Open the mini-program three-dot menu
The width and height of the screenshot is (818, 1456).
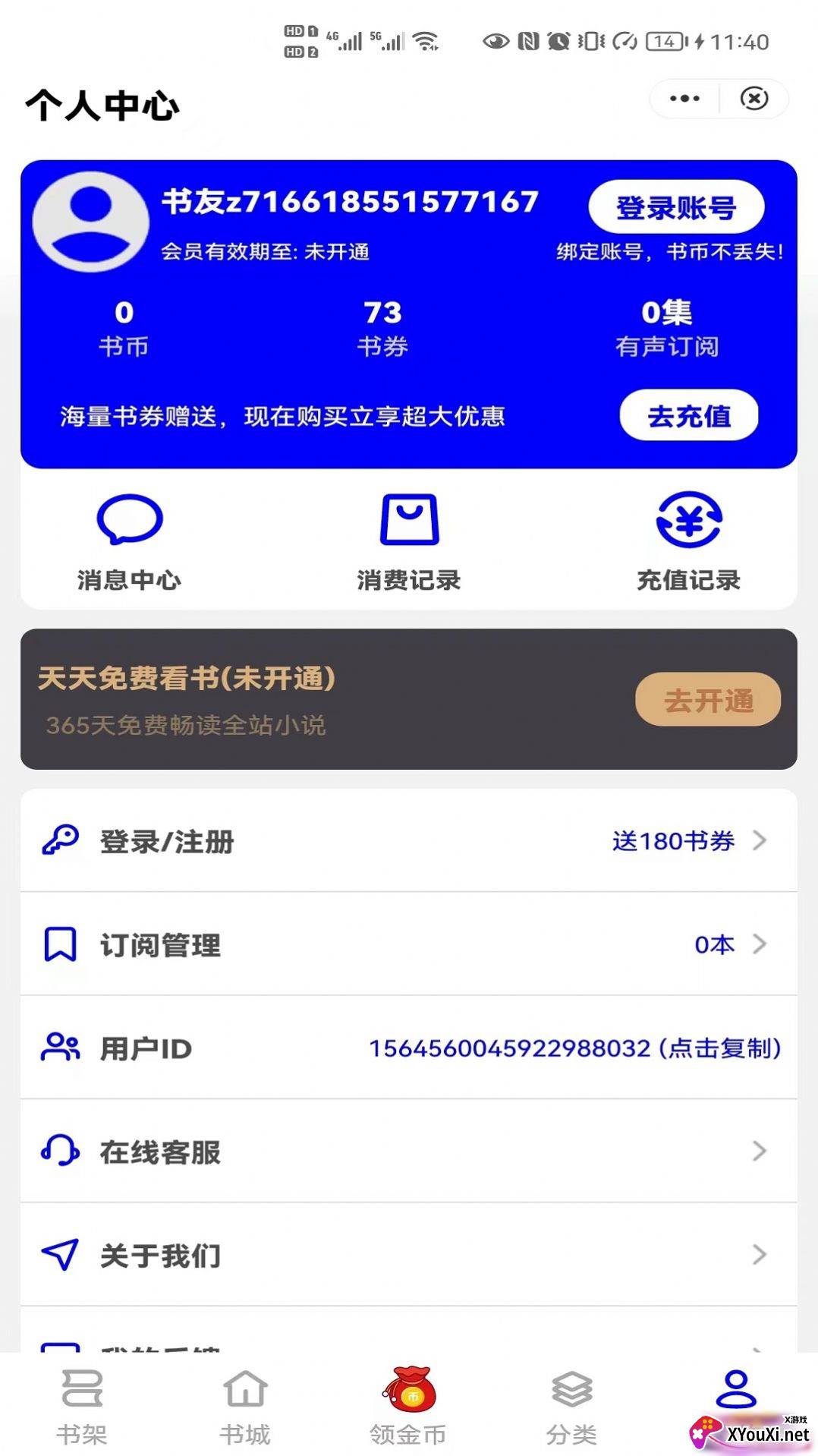(x=684, y=99)
